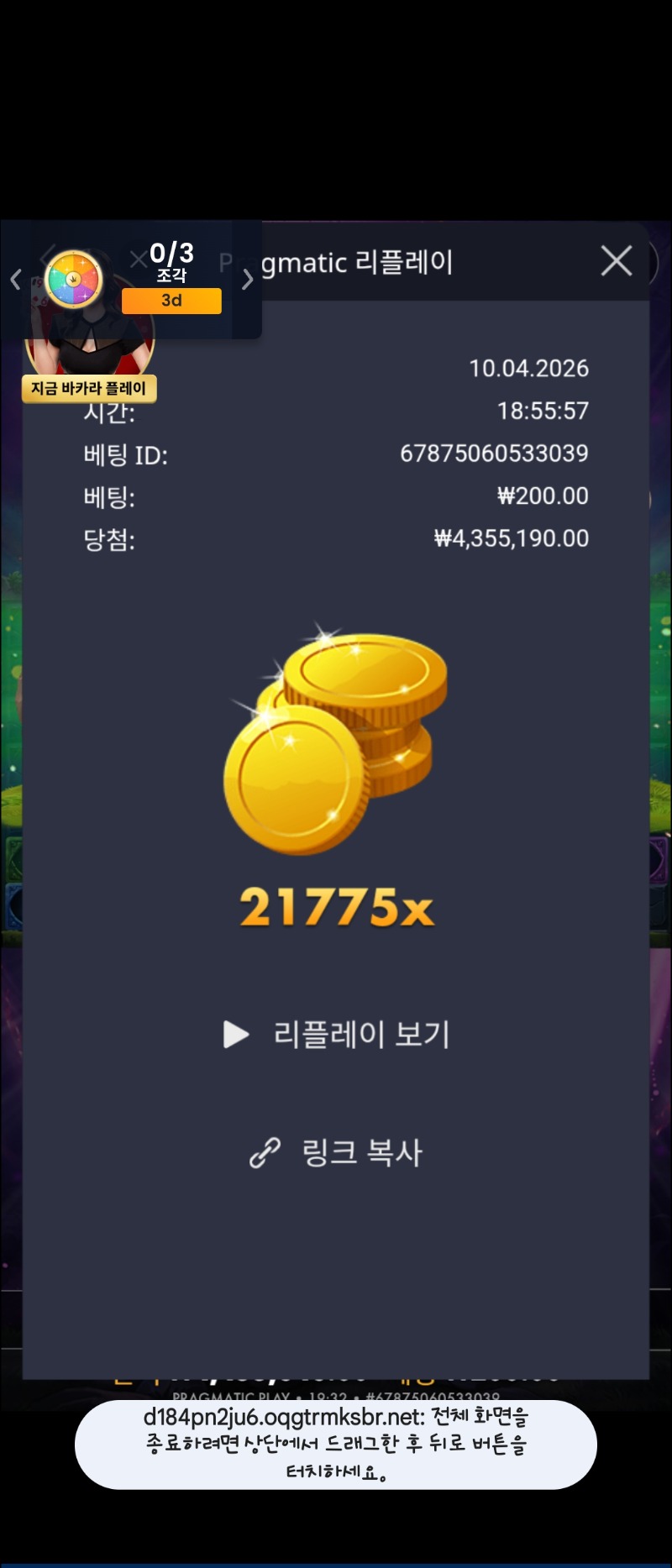The height and width of the screenshot is (1568, 672).
Task: Copy the replay link with 링크 복사
Action: pyautogui.click(x=337, y=1152)
